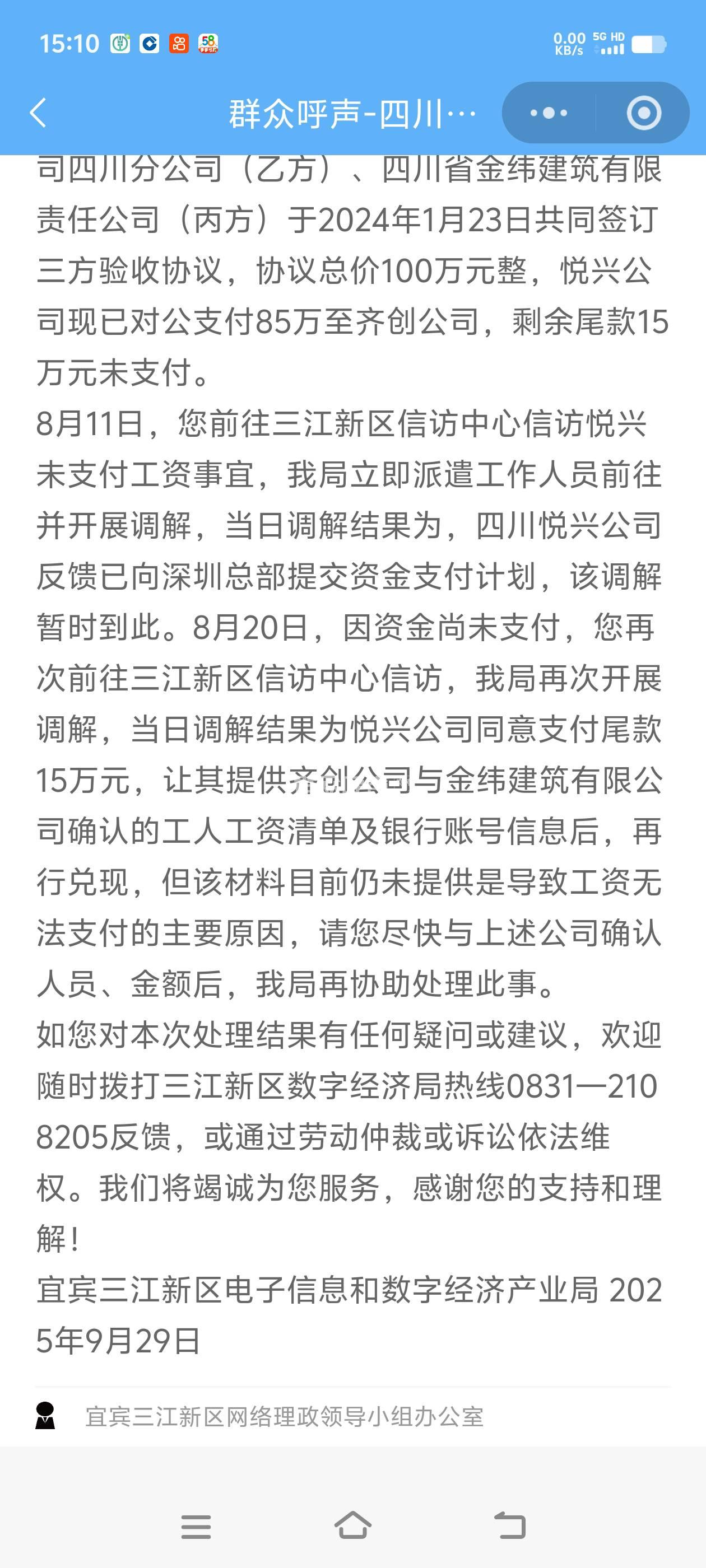
Task: Tap the system recent apps menu button
Action: click(x=196, y=1527)
